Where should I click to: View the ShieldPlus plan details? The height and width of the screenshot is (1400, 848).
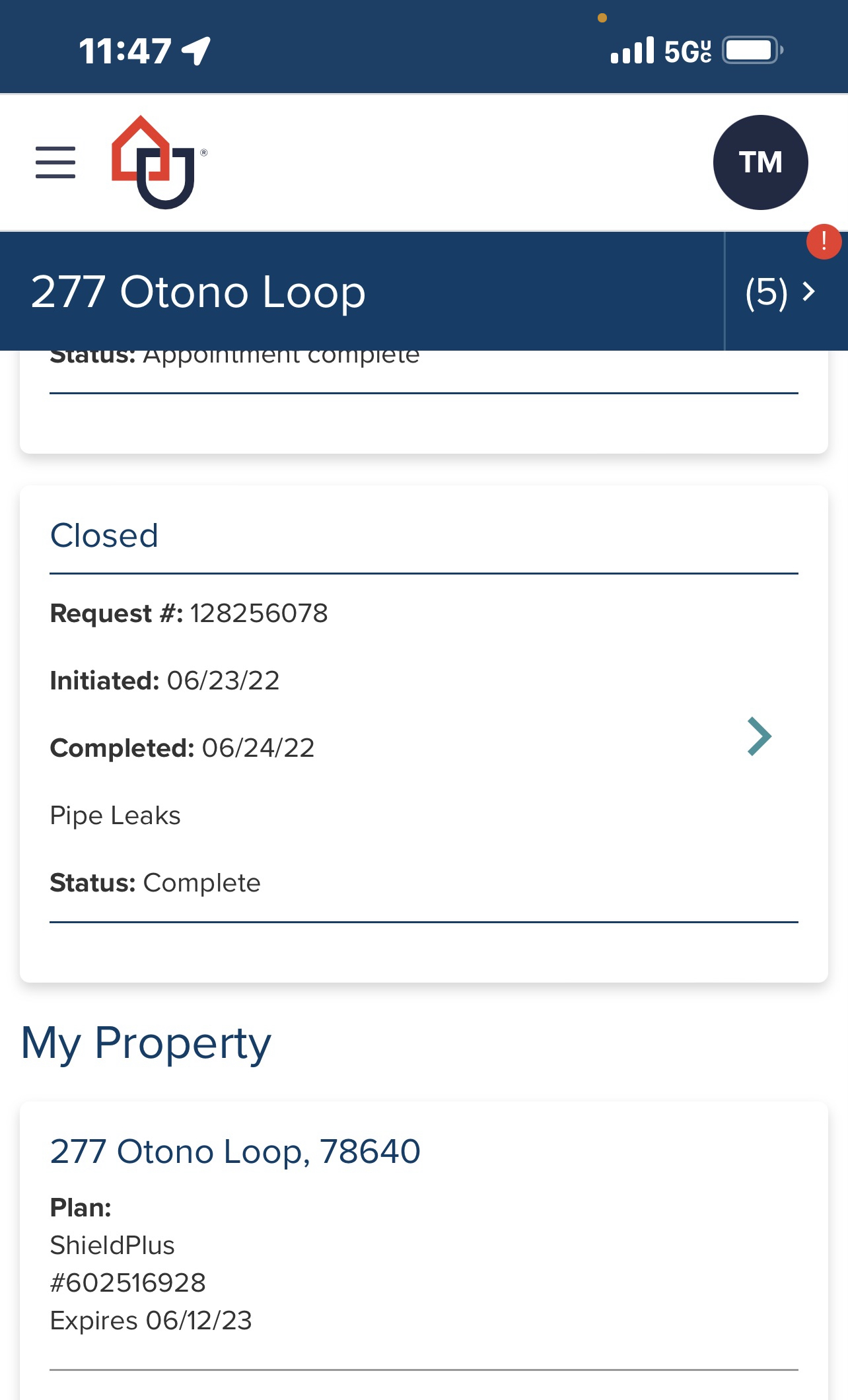pos(112,1245)
